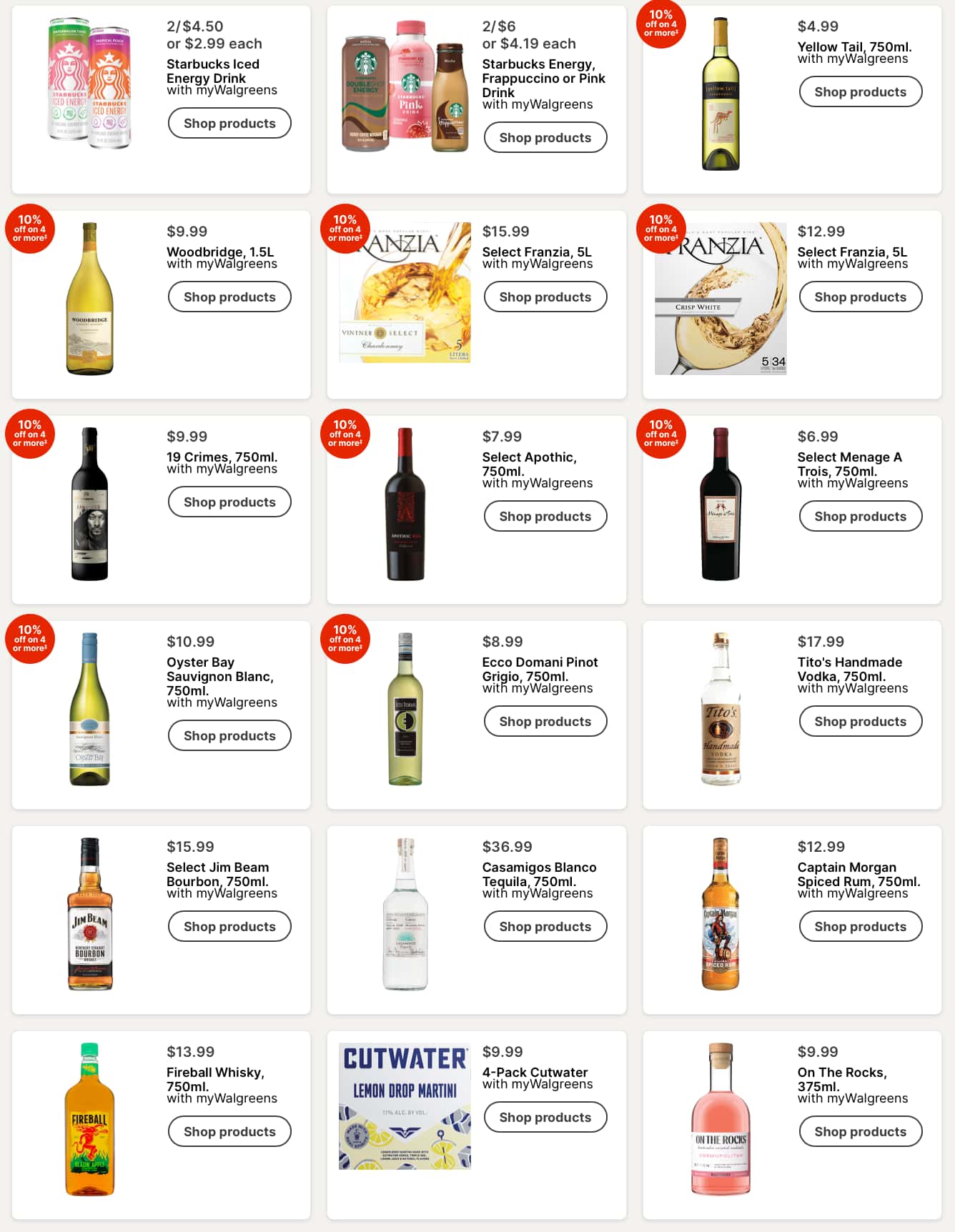Screen dimensions: 955x1232
Task: Shop products for Captain Morgan Spiced Rum
Action: (860, 926)
